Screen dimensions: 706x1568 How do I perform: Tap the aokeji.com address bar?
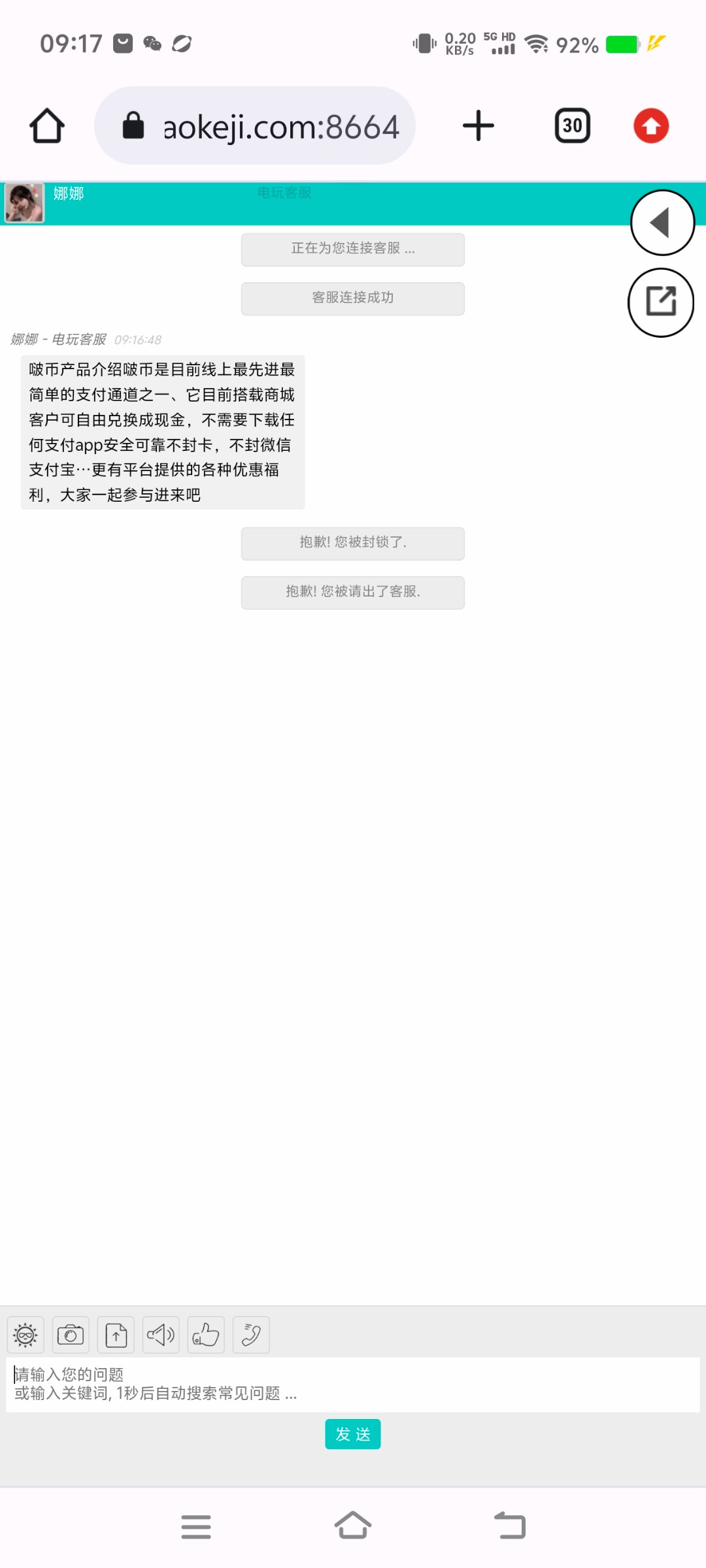click(x=255, y=125)
